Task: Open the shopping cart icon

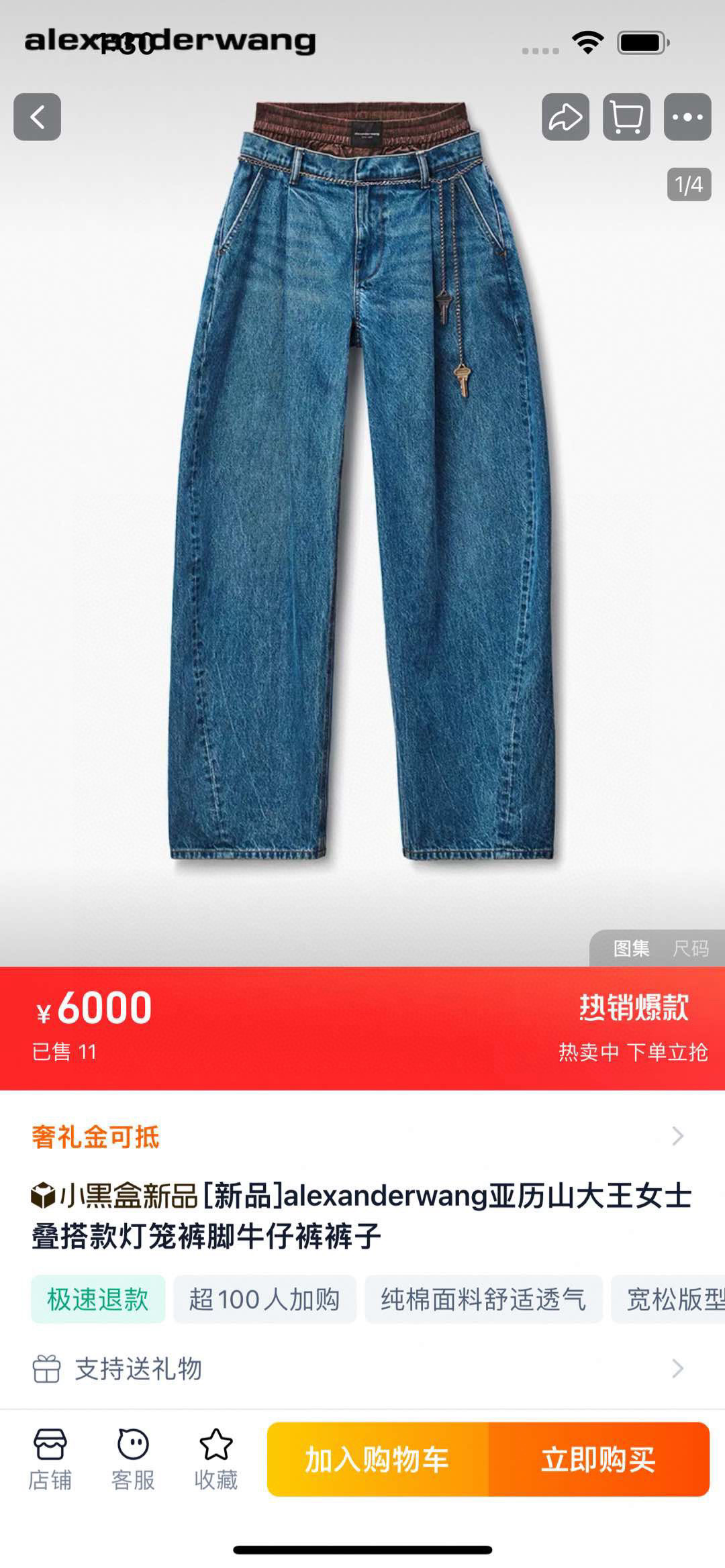Action: click(626, 117)
